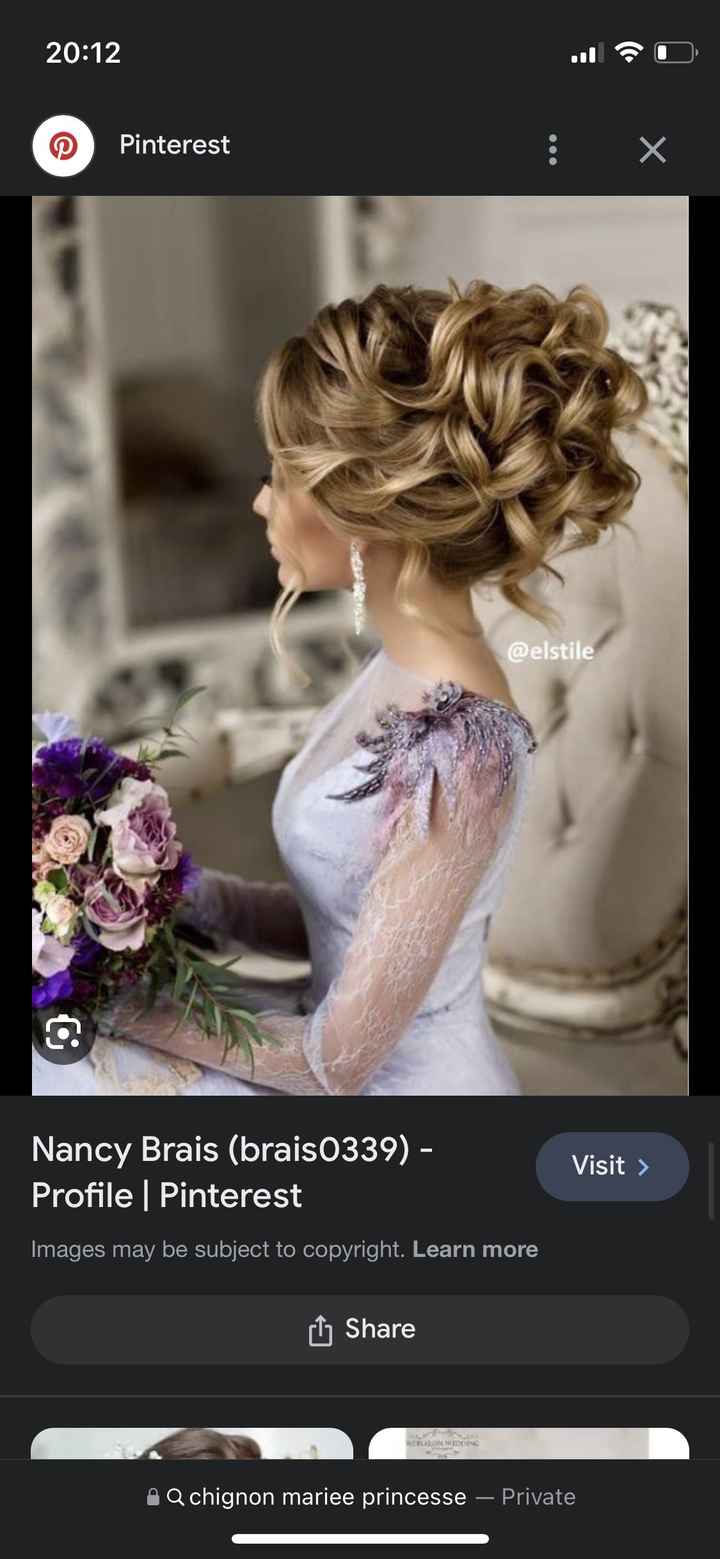
Task: Share the hairstyle image
Action: click(x=360, y=1329)
